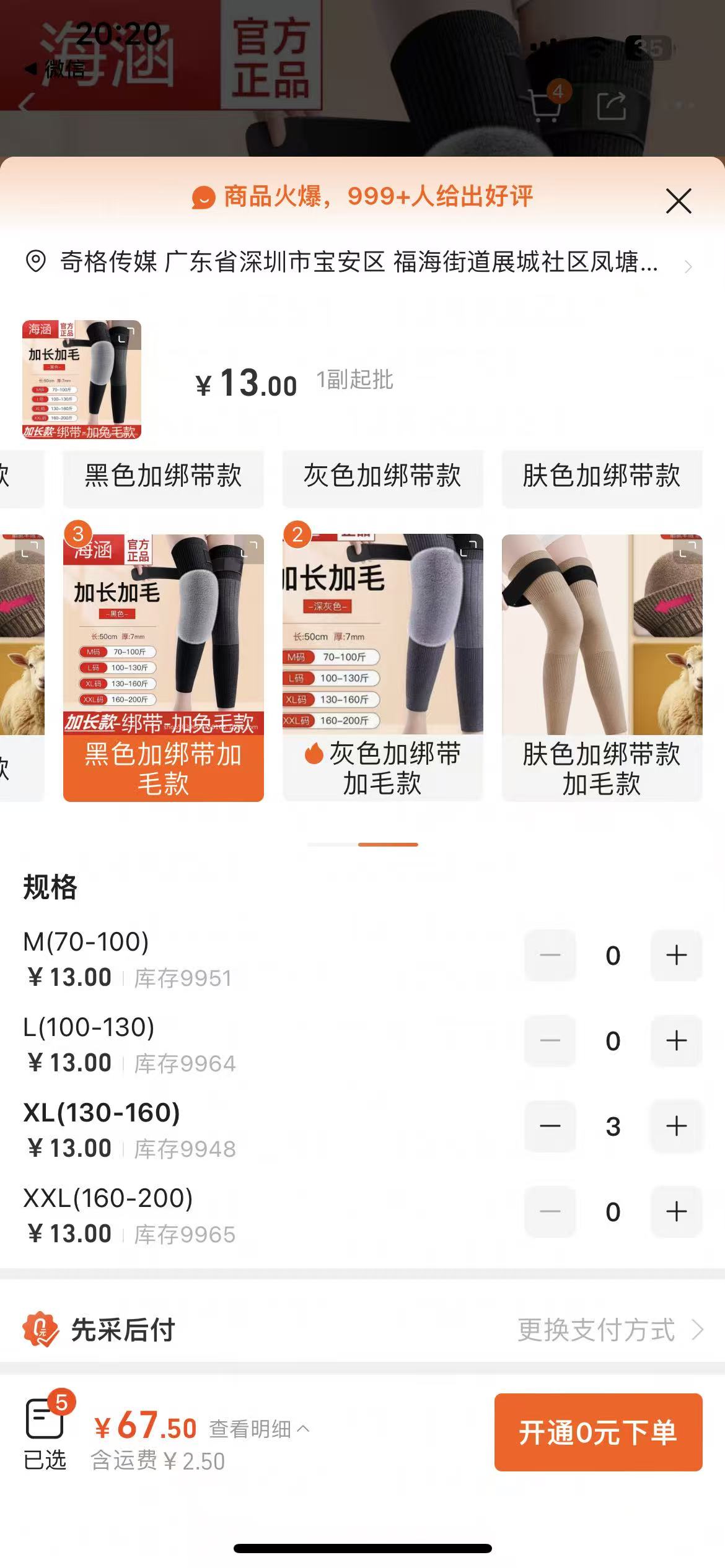Increase XL(130-160) quantity
The width and height of the screenshot is (725, 1568).
pyautogui.click(x=676, y=1126)
